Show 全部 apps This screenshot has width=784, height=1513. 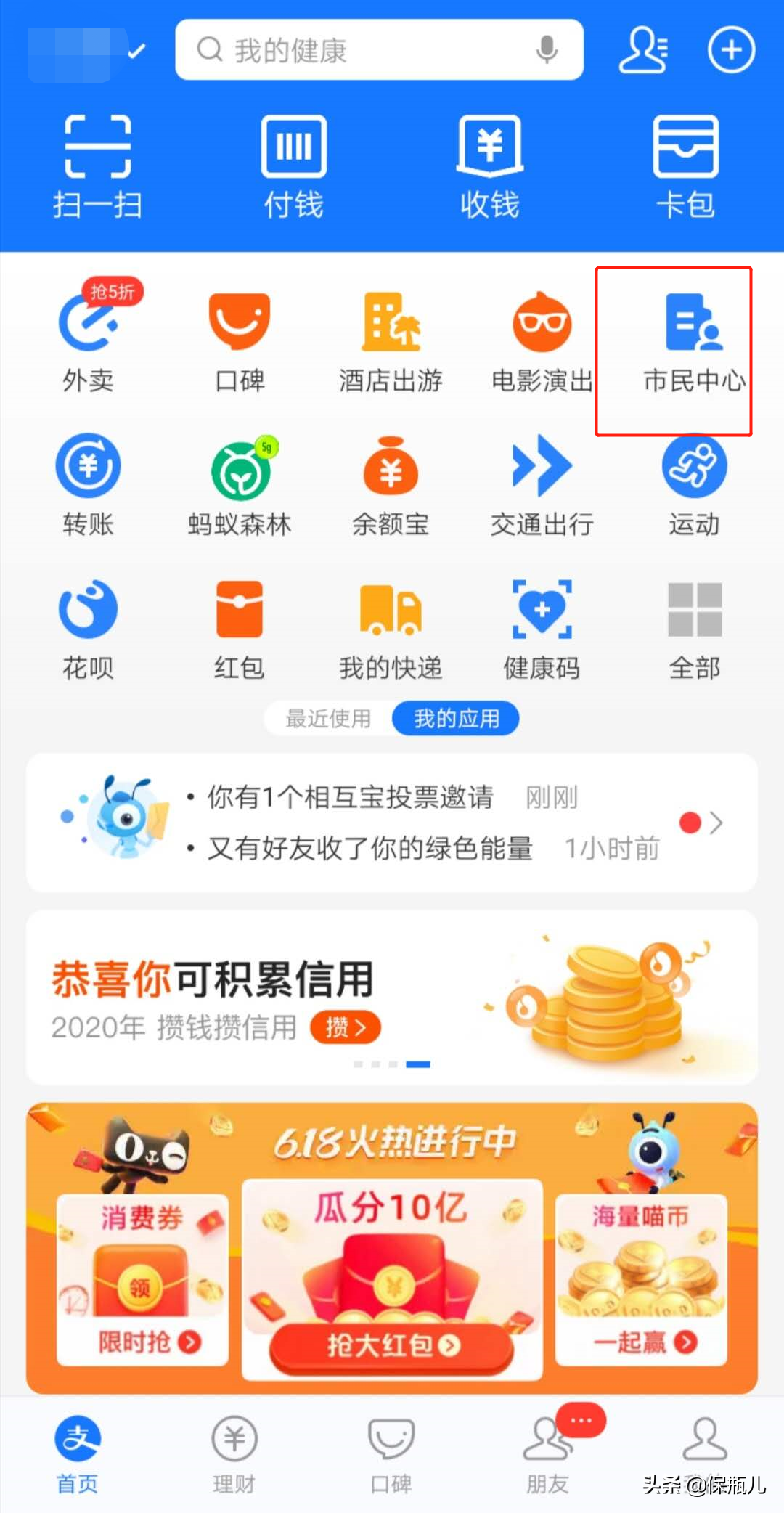[x=694, y=629]
